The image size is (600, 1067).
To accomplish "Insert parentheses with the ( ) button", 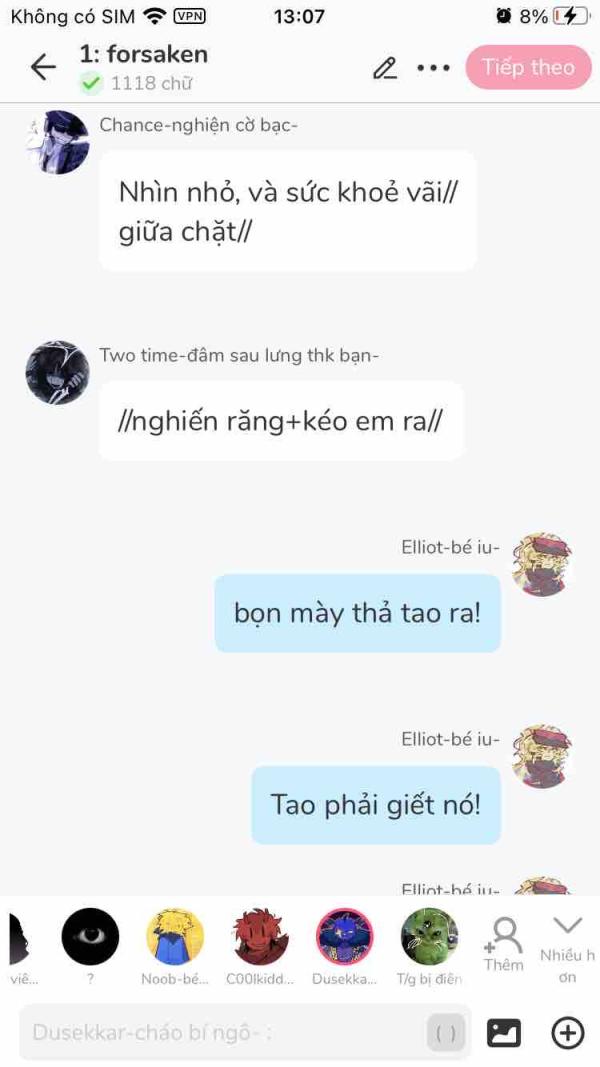I will (446, 1033).
